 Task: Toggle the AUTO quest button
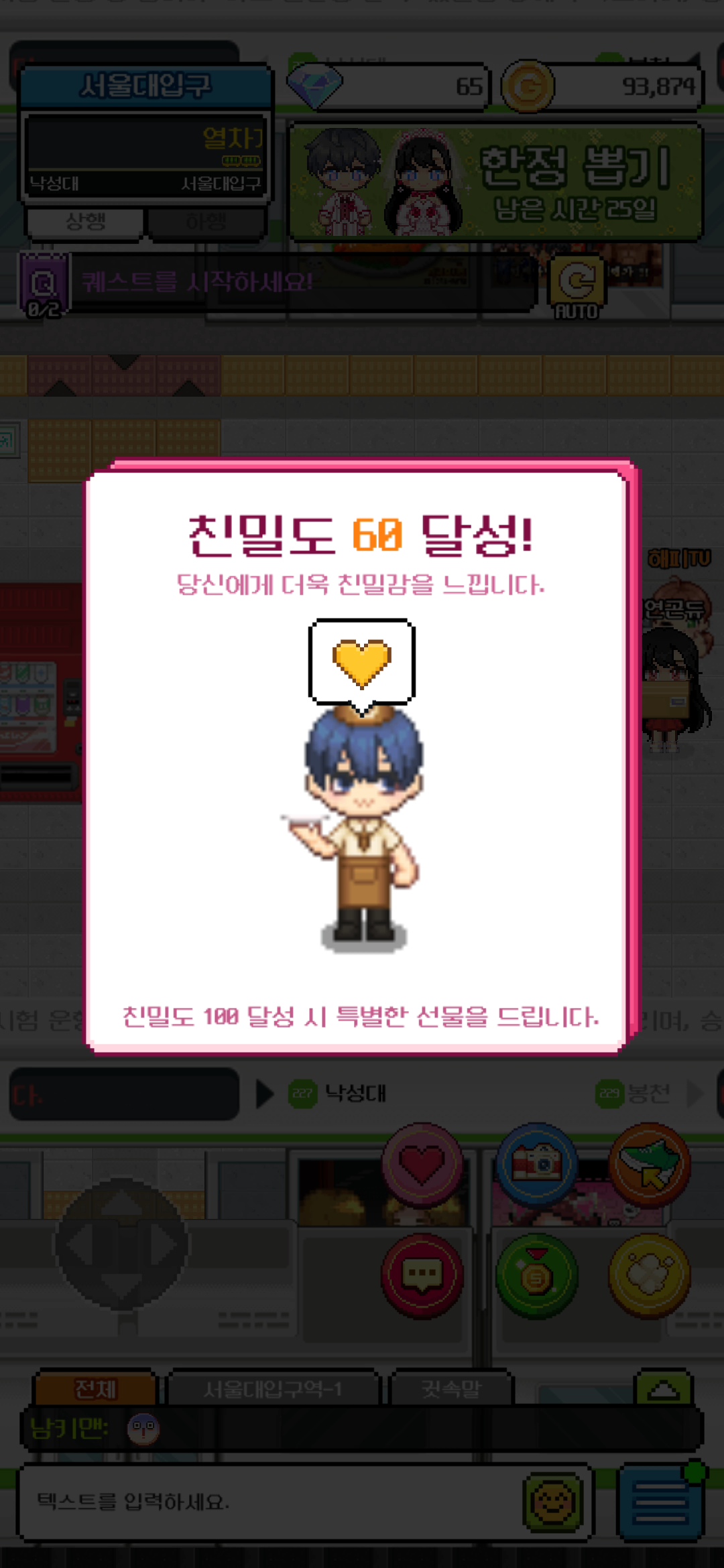[x=577, y=288]
